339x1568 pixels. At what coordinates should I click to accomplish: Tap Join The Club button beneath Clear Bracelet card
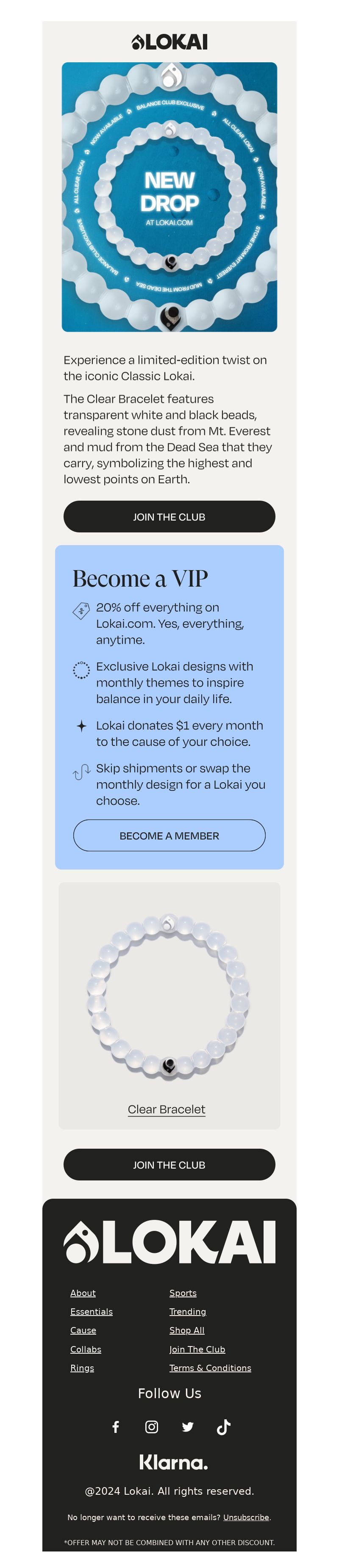click(169, 1164)
